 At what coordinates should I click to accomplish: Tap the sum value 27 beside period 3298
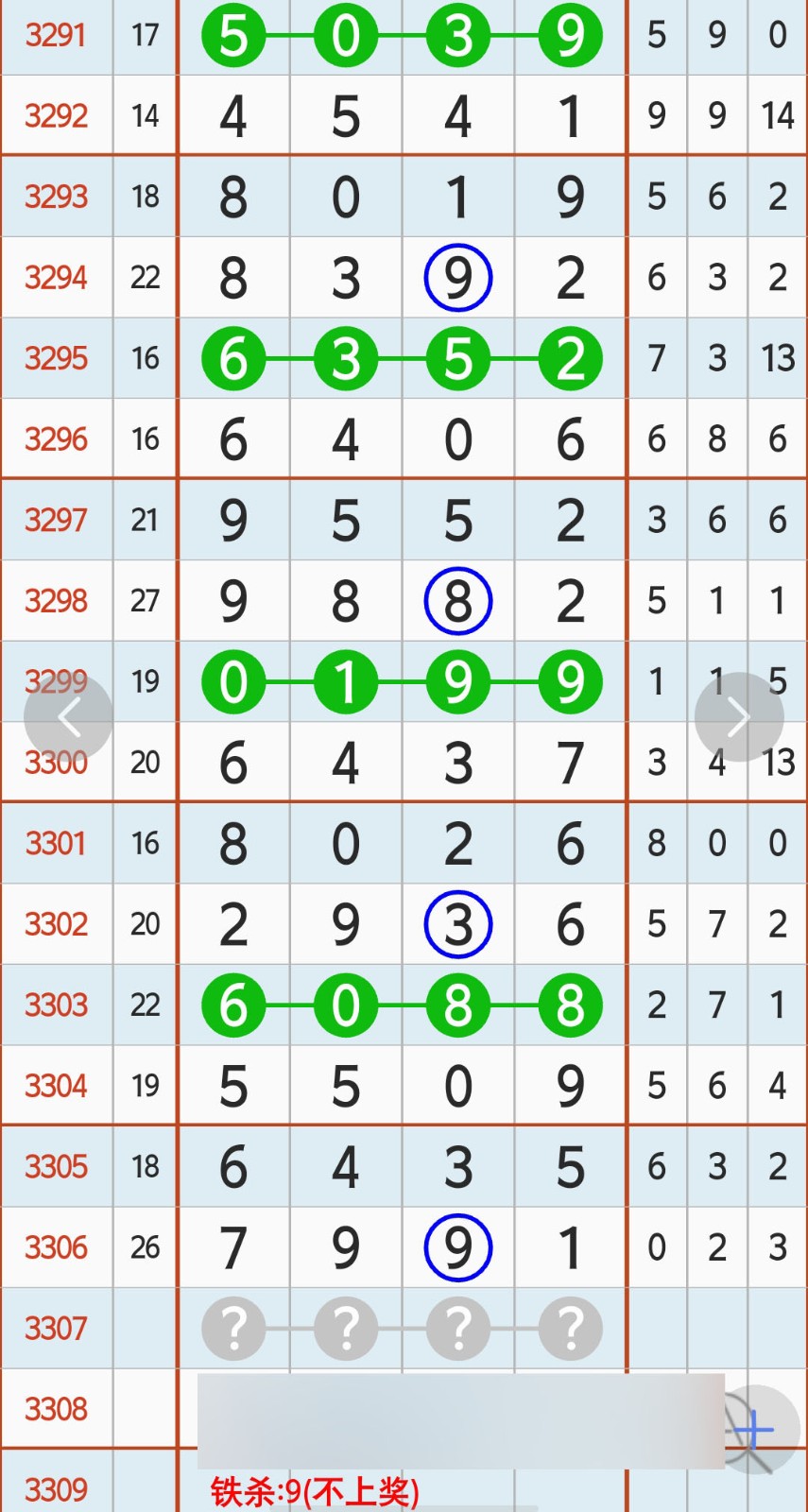[x=145, y=600]
